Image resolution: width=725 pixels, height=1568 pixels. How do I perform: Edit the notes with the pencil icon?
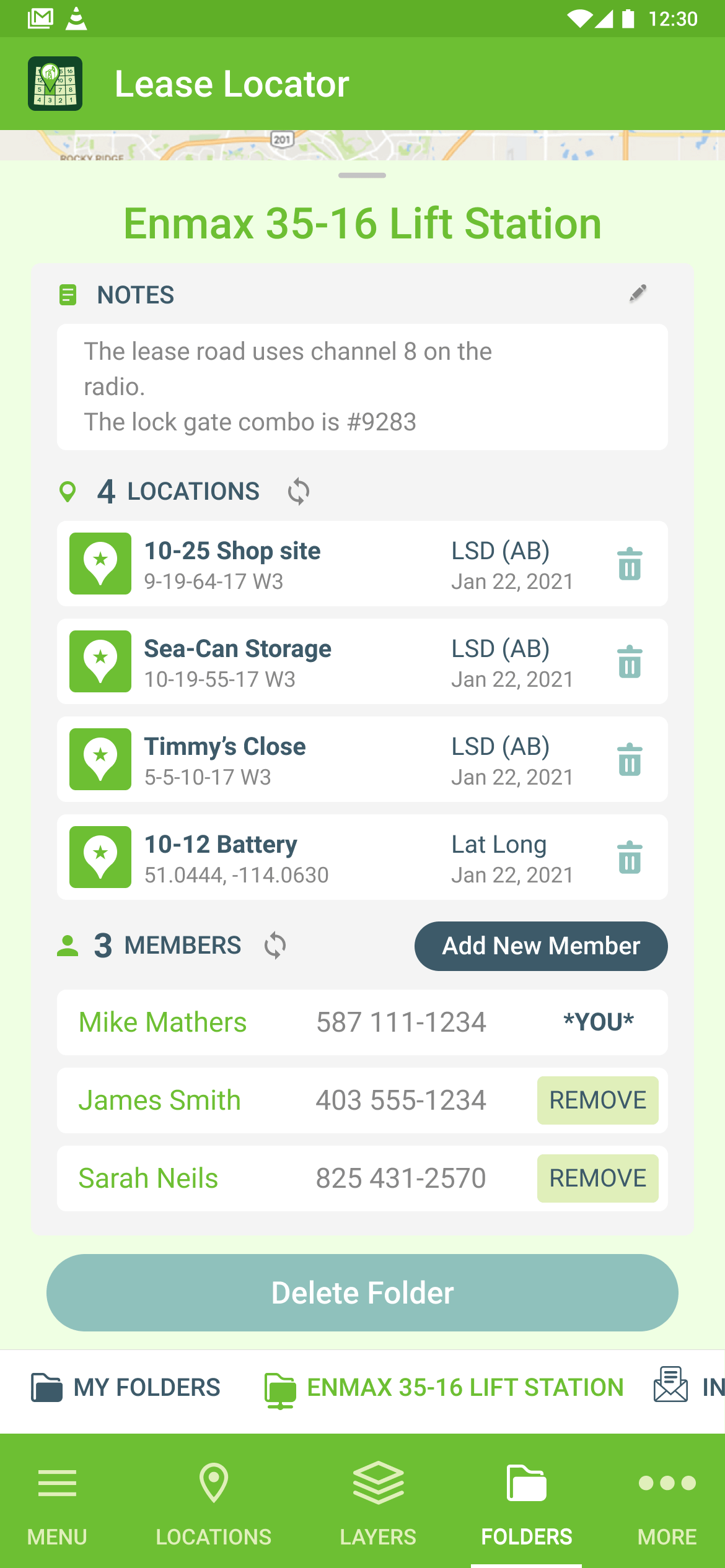pos(638,294)
